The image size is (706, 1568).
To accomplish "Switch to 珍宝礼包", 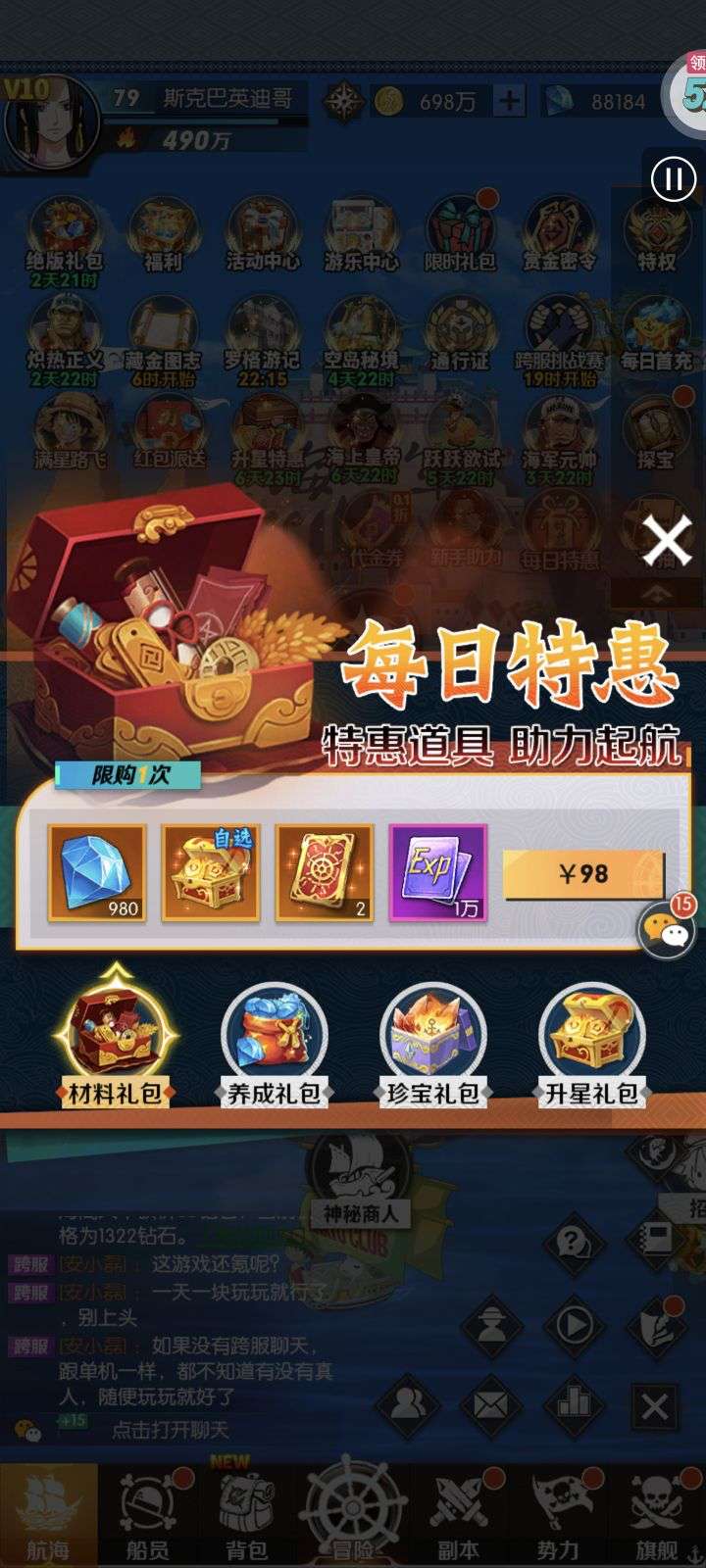I will [x=433, y=1045].
